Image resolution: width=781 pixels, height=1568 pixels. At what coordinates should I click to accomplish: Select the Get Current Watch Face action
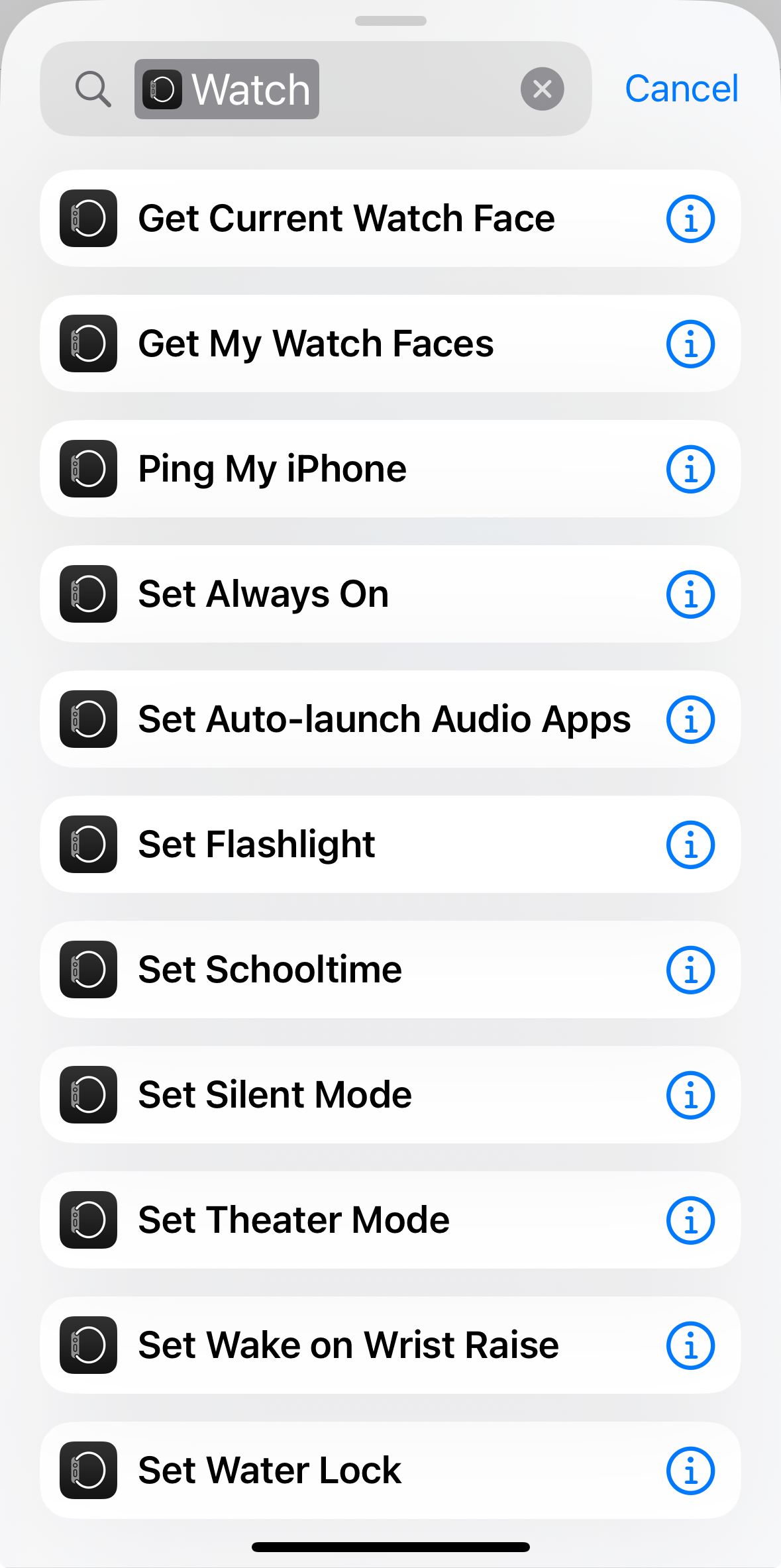pyautogui.click(x=346, y=219)
